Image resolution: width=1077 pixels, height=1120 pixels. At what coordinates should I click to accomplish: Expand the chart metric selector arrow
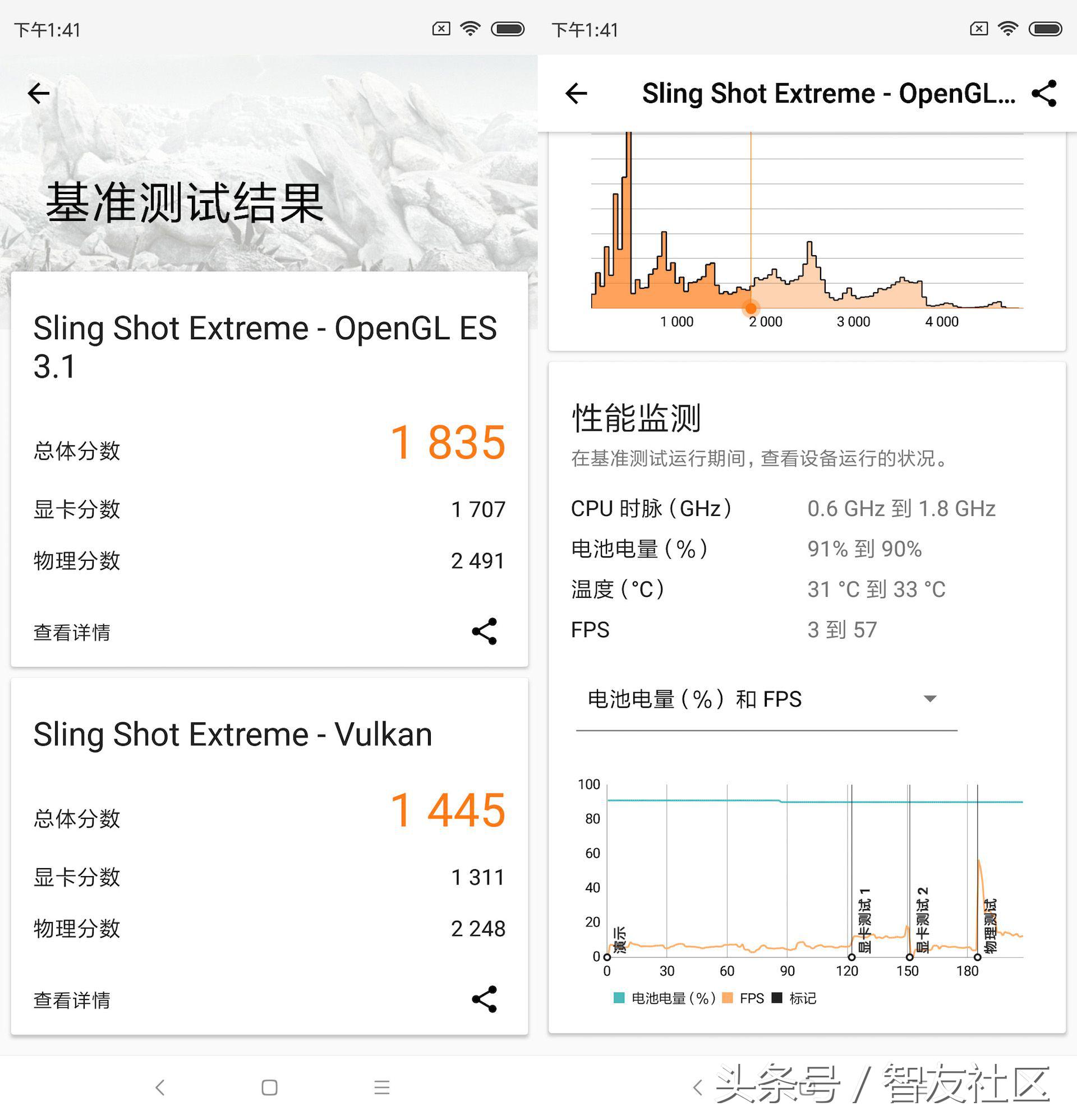tap(930, 698)
